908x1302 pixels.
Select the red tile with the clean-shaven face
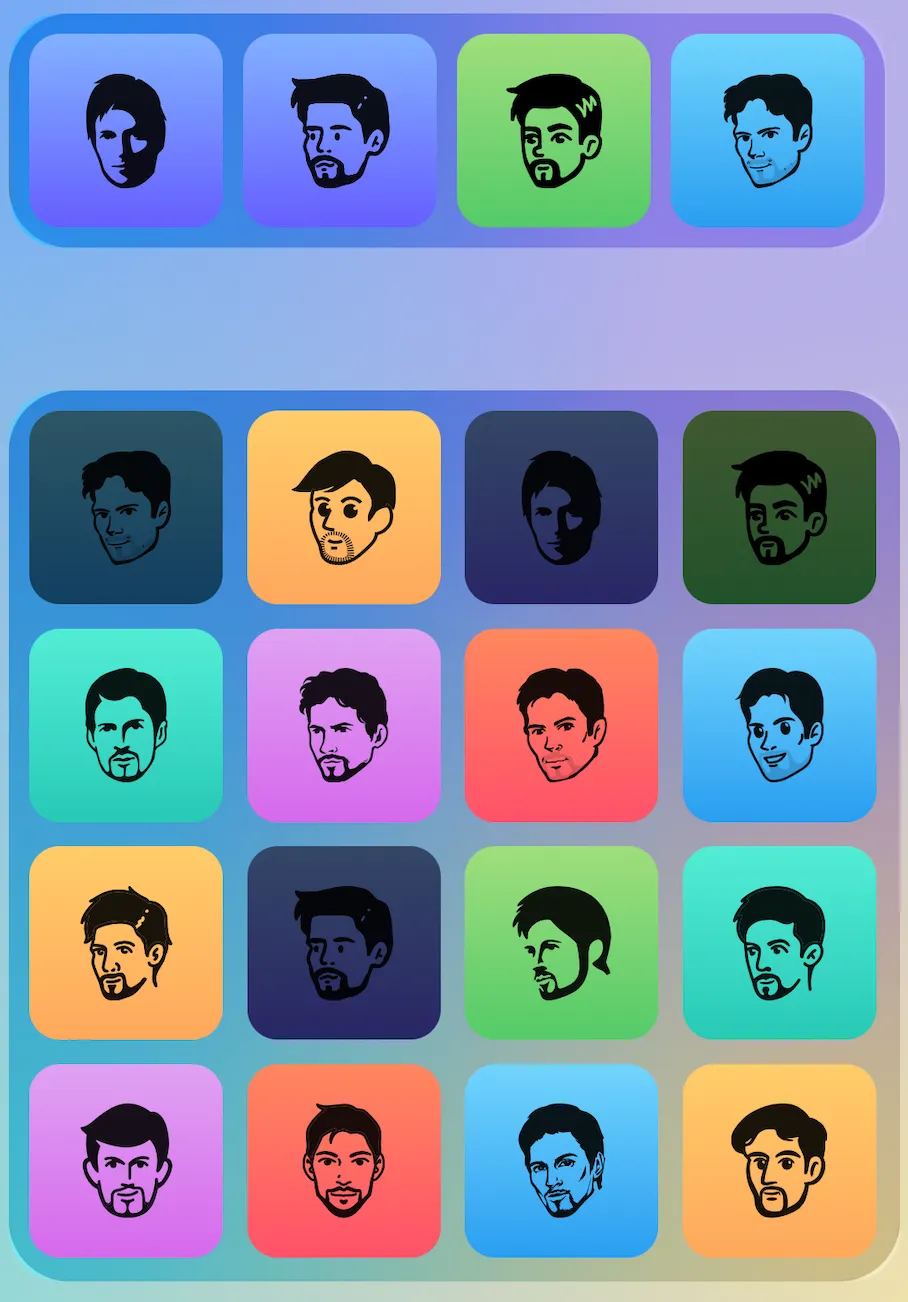[x=561, y=725]
